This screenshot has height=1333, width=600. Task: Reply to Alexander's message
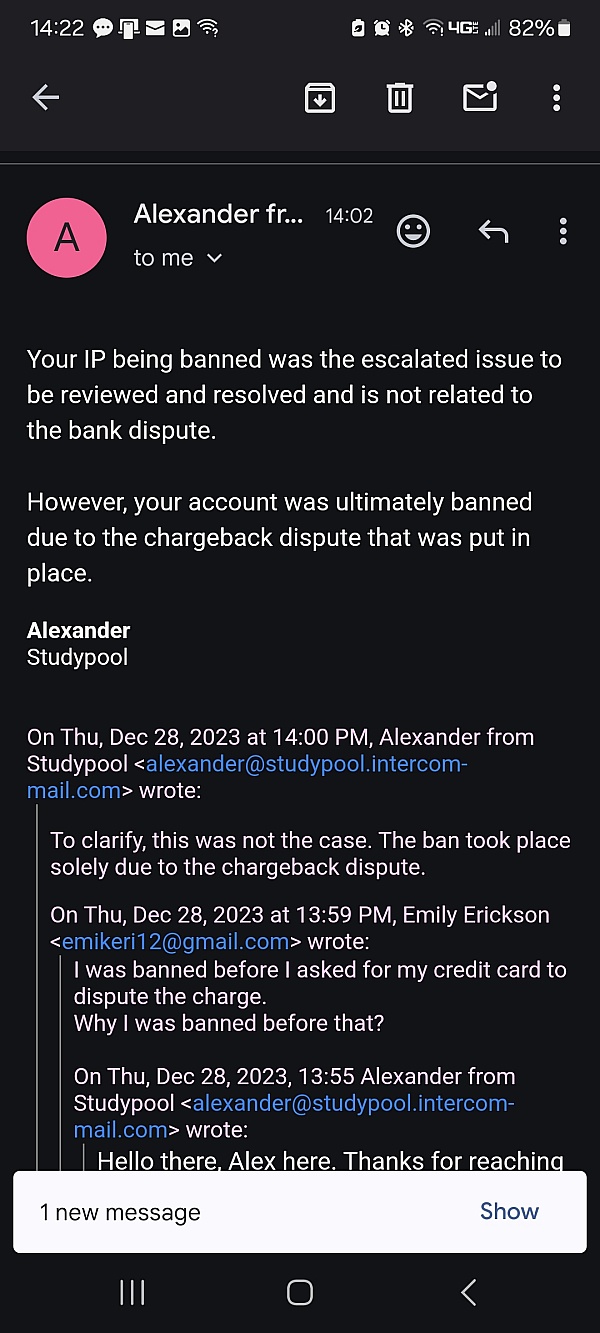[493, 232]
